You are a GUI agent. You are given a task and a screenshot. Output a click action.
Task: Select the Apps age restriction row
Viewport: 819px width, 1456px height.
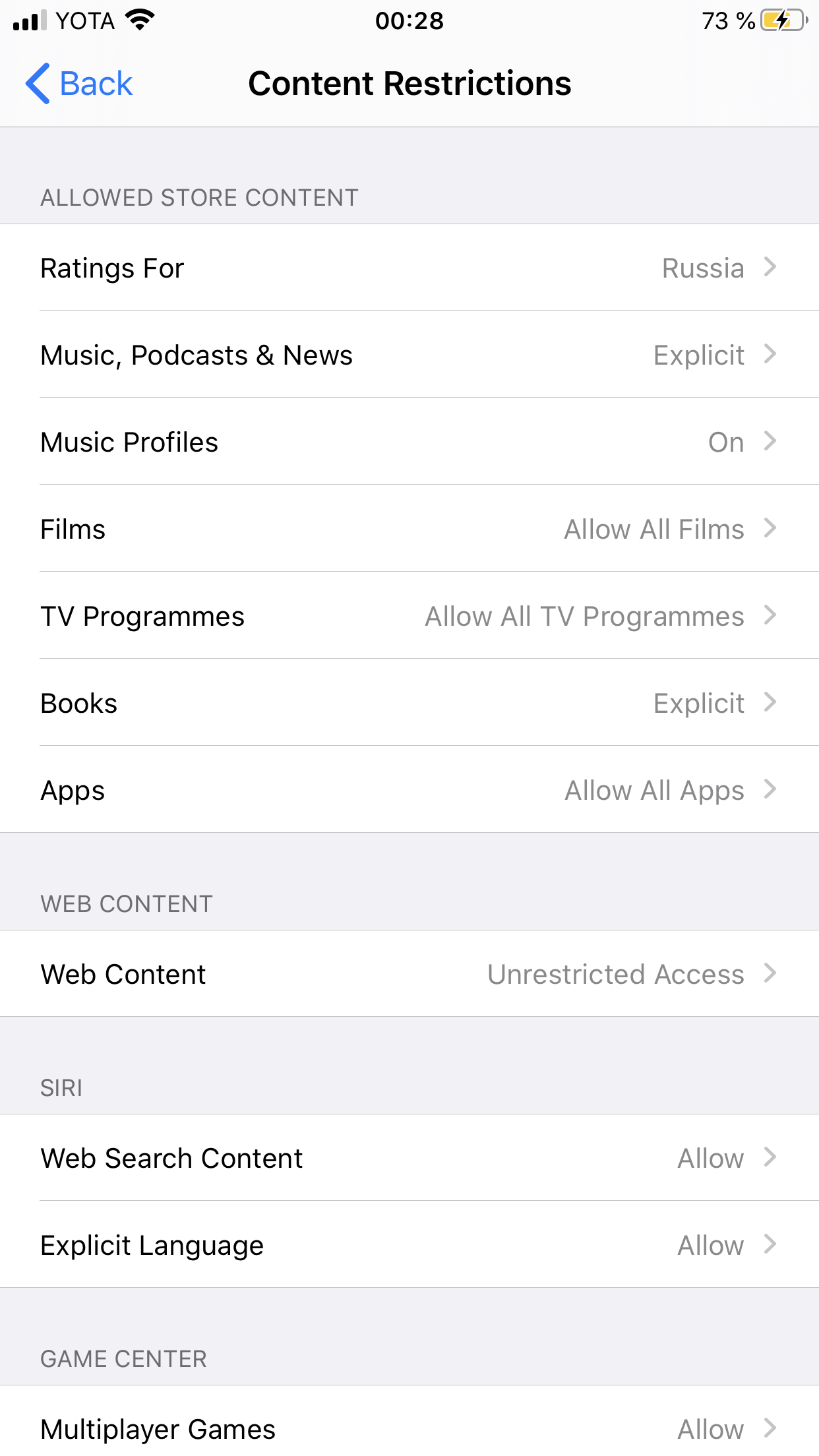click(x=409, y=791)
